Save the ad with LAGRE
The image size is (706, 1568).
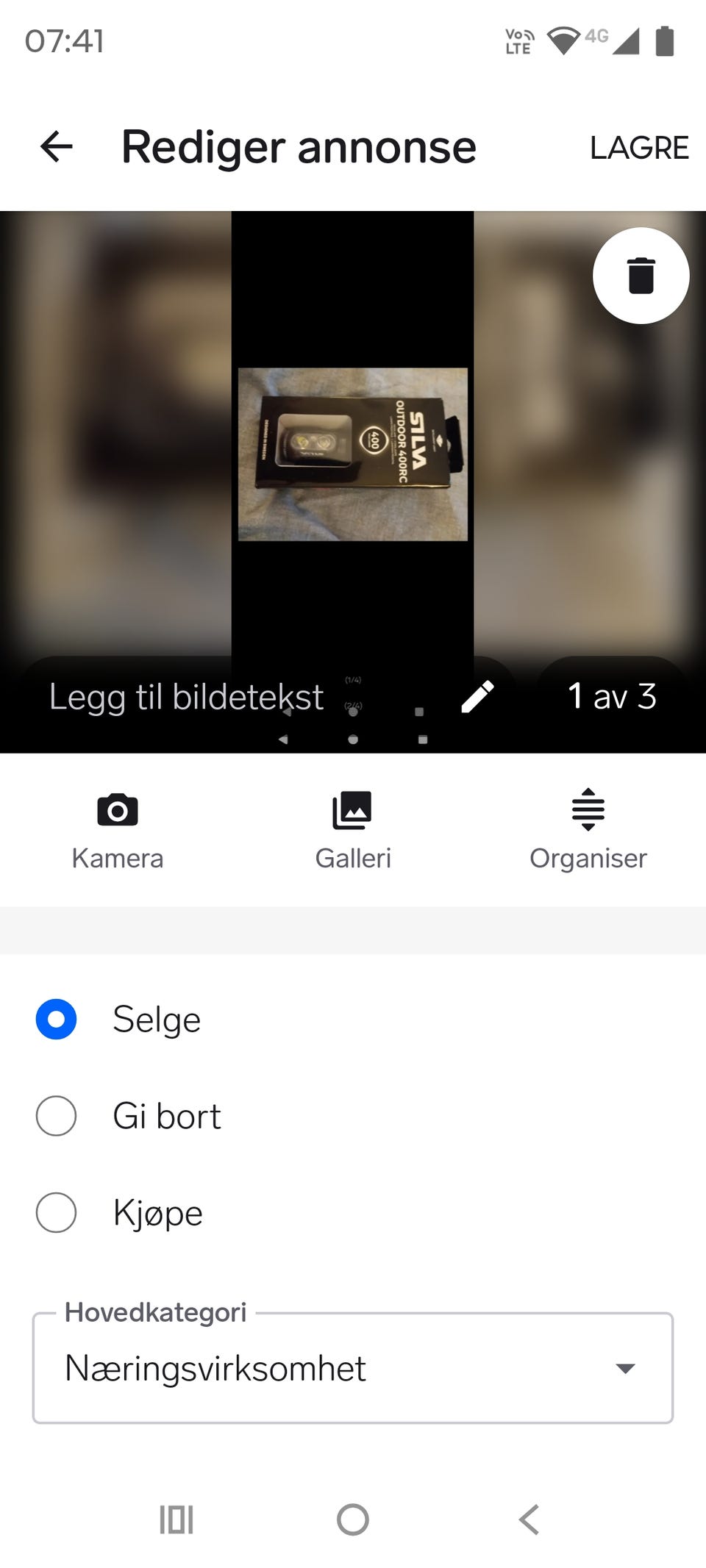638,147
